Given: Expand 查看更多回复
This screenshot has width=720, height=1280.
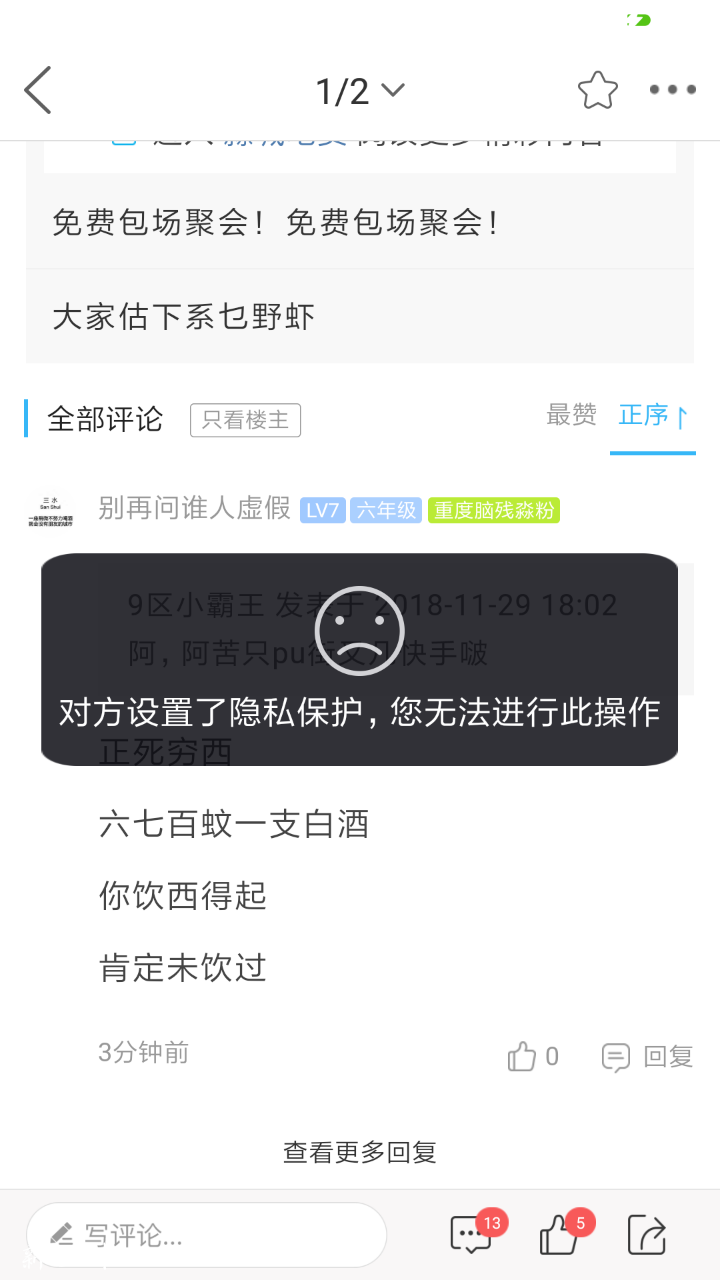Looking at the screenshot, I should 360,1152.
